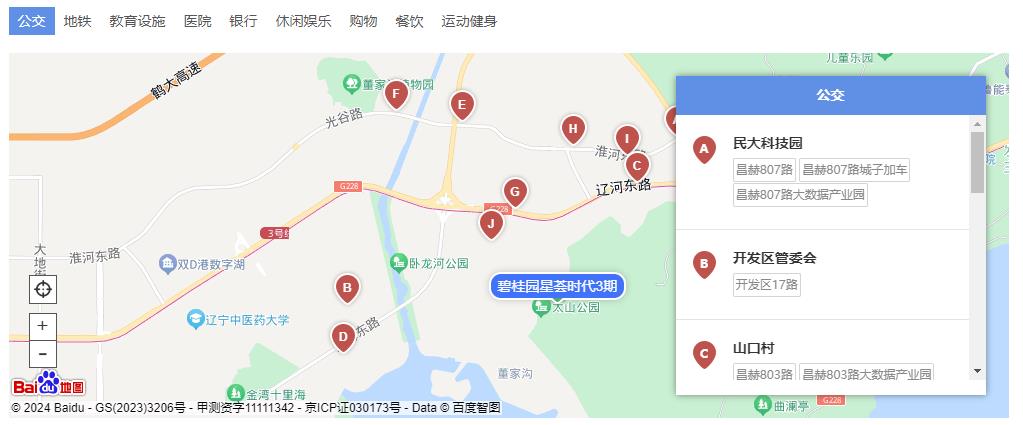This screenshot has height=425, width=1023.
Task: Select map marker J
Action: point(490,223)
